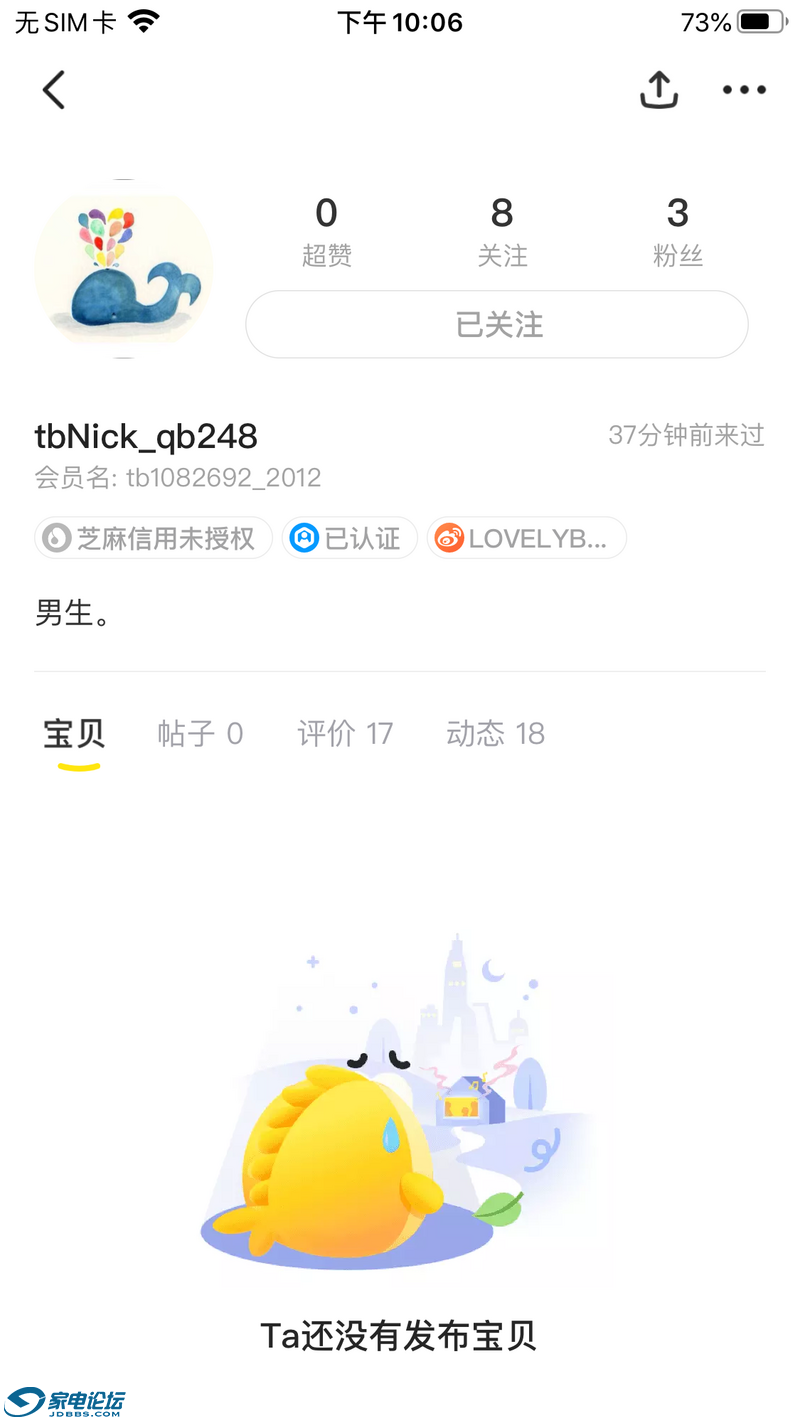Open the 关注 following list

tap(502, 231)
